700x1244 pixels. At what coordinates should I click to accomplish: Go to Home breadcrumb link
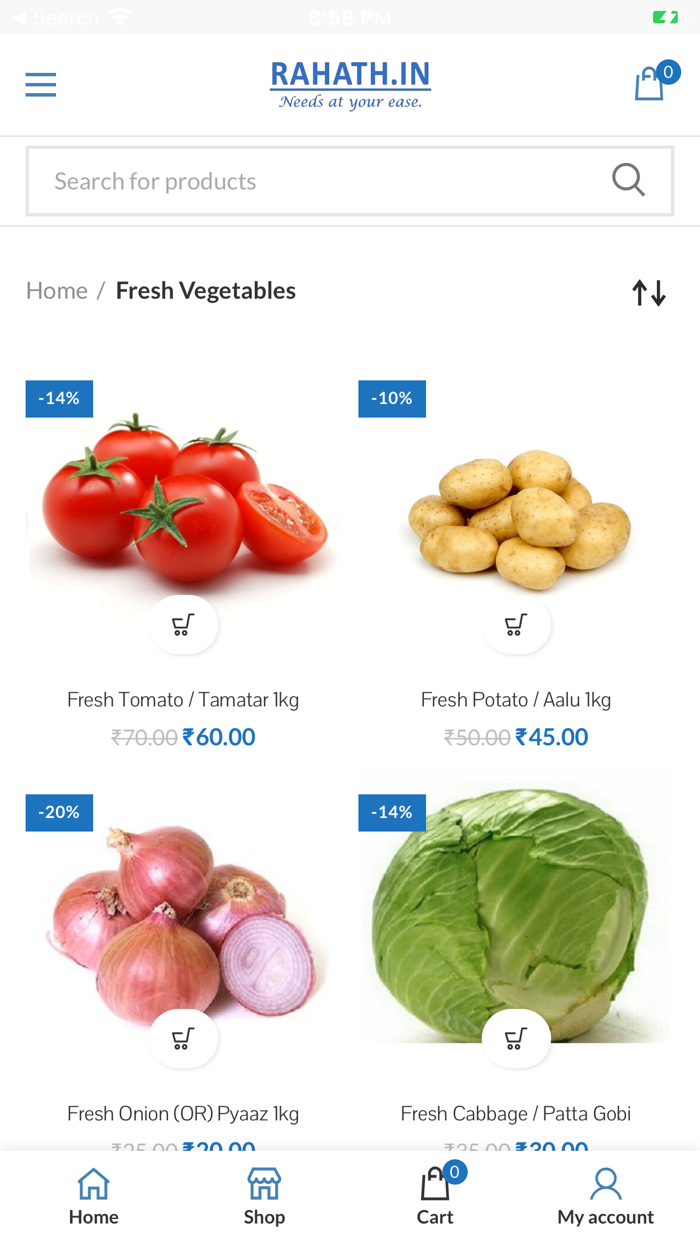click(x=57, y=290)
